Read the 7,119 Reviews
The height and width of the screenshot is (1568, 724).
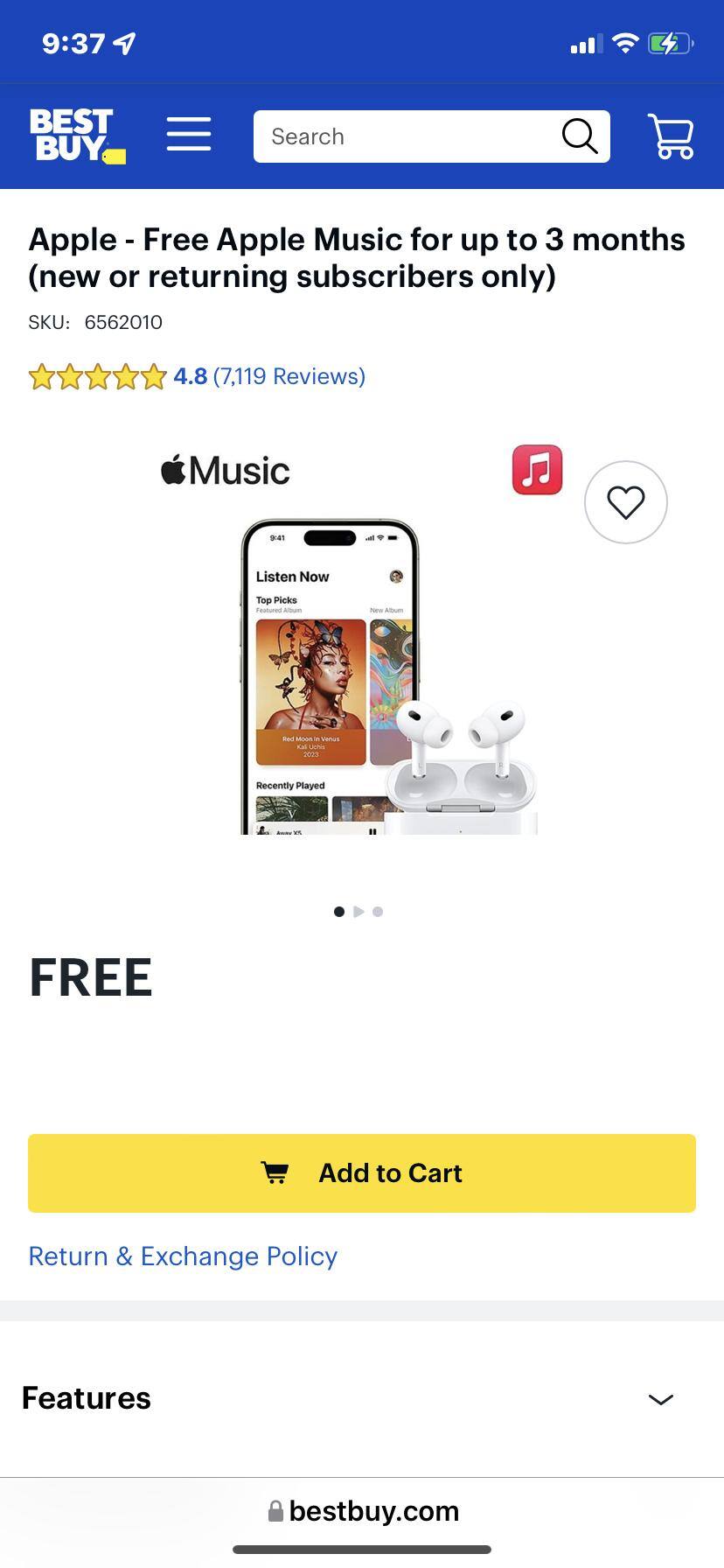pyautogui.click(x=289, y=376)
